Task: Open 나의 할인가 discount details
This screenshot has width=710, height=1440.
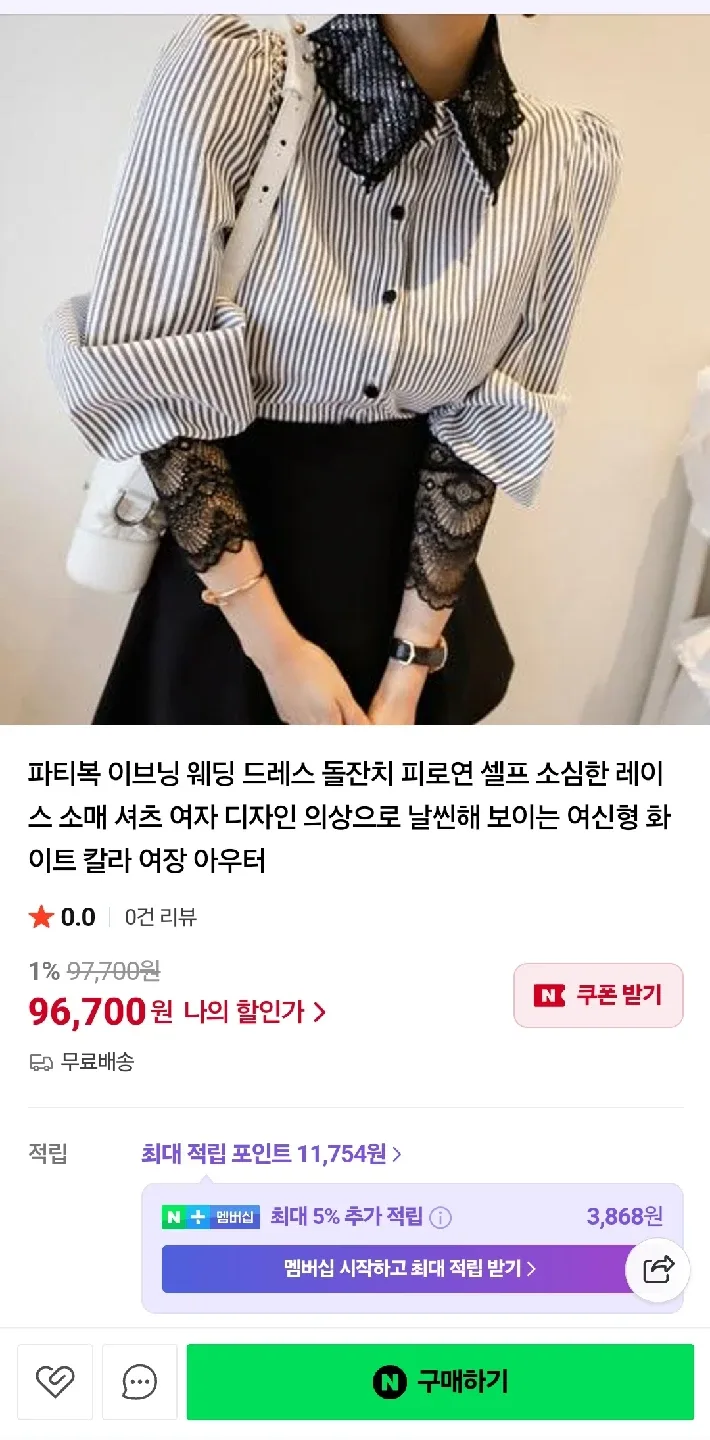Action: tap(255, 1012)
